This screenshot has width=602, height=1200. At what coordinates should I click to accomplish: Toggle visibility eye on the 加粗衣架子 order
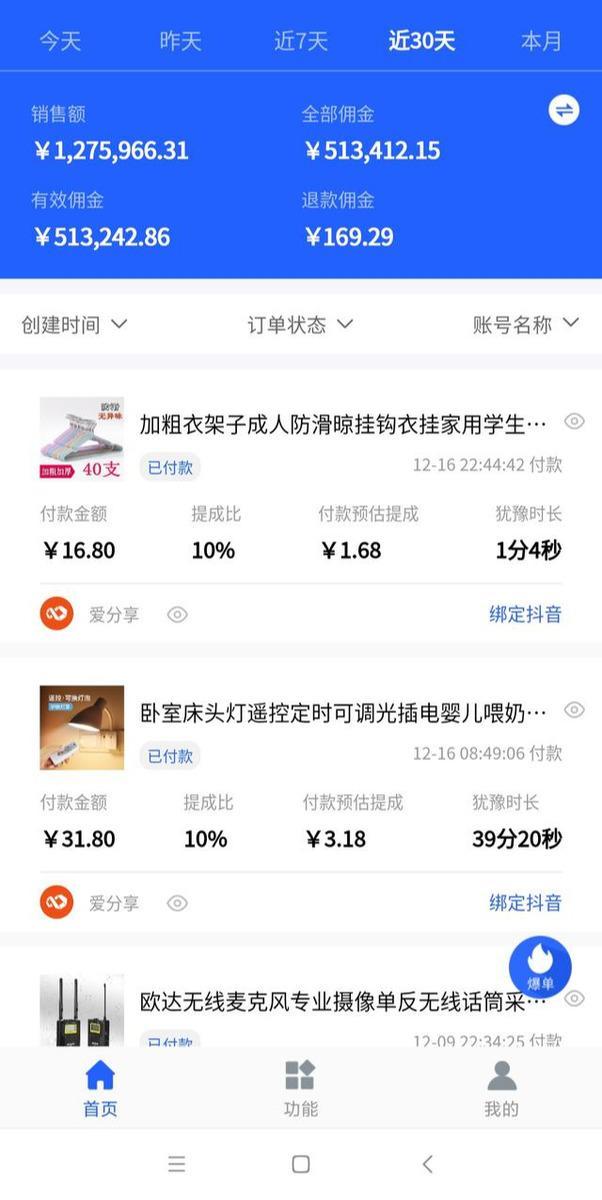click(x=574, y=422)
